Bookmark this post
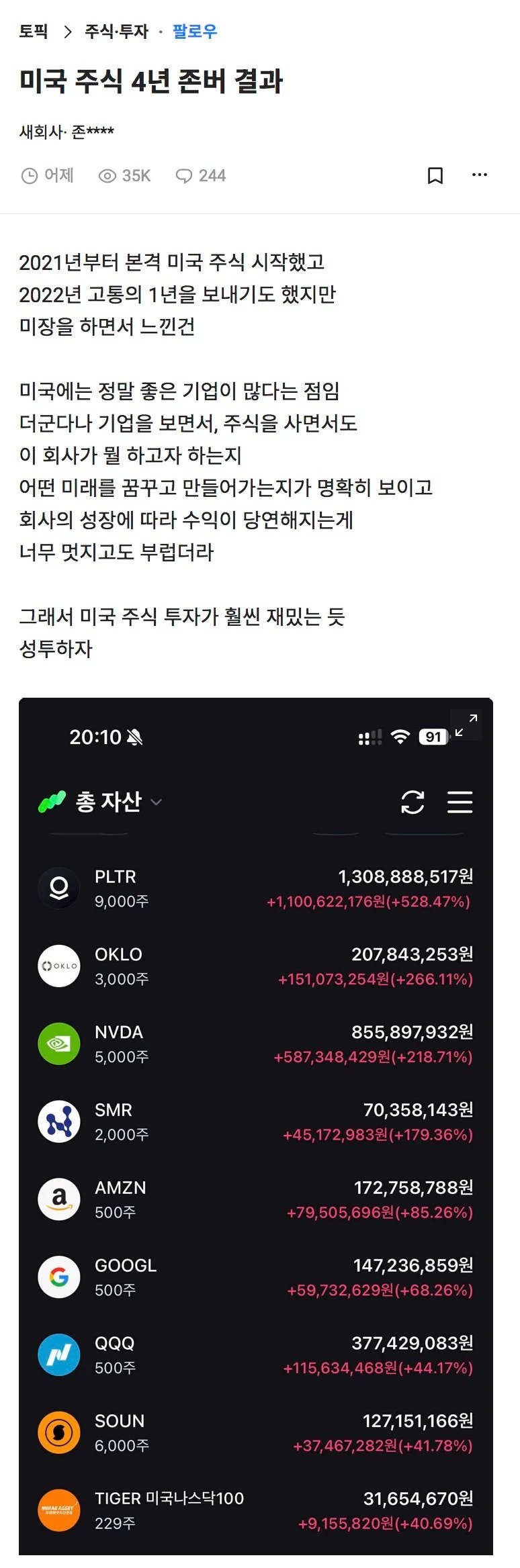 coord(435,176)
